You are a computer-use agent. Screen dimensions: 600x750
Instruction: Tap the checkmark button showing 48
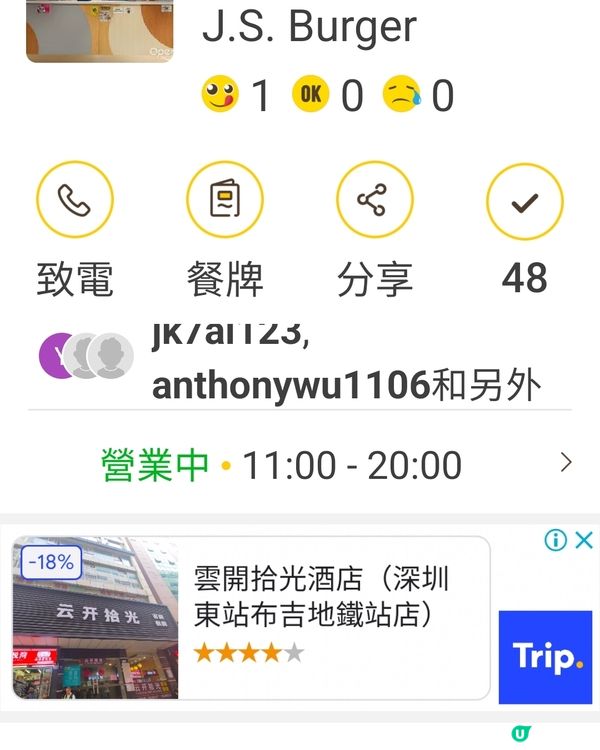coord(524,201)
